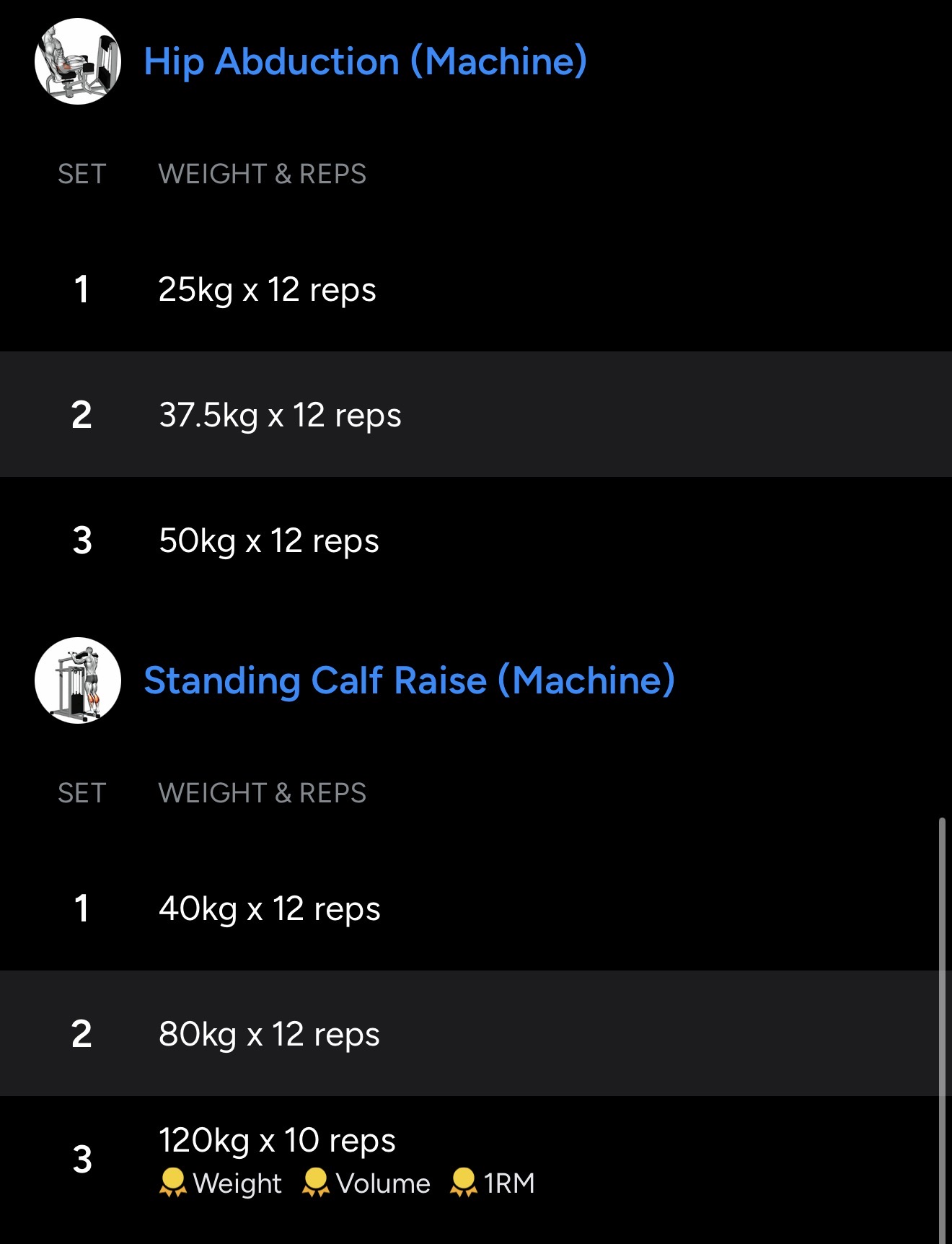This screenshot has width=952, height=1244.
Task: Open the Standing Calf Raise (Machine) exercise link
Action: pyautogui.click(x=409, y=680)
